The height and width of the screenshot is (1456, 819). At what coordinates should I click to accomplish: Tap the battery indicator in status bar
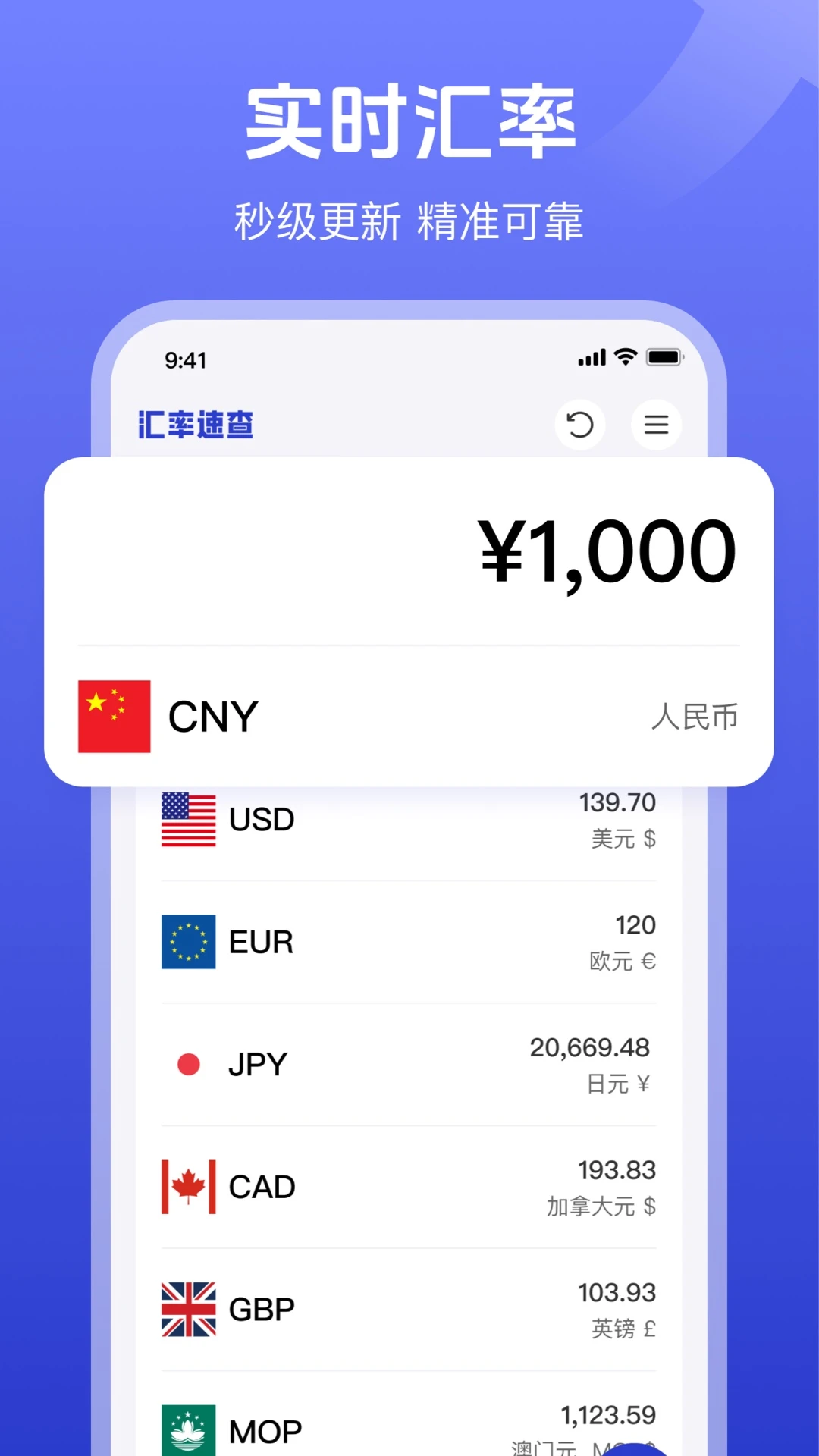664,356
